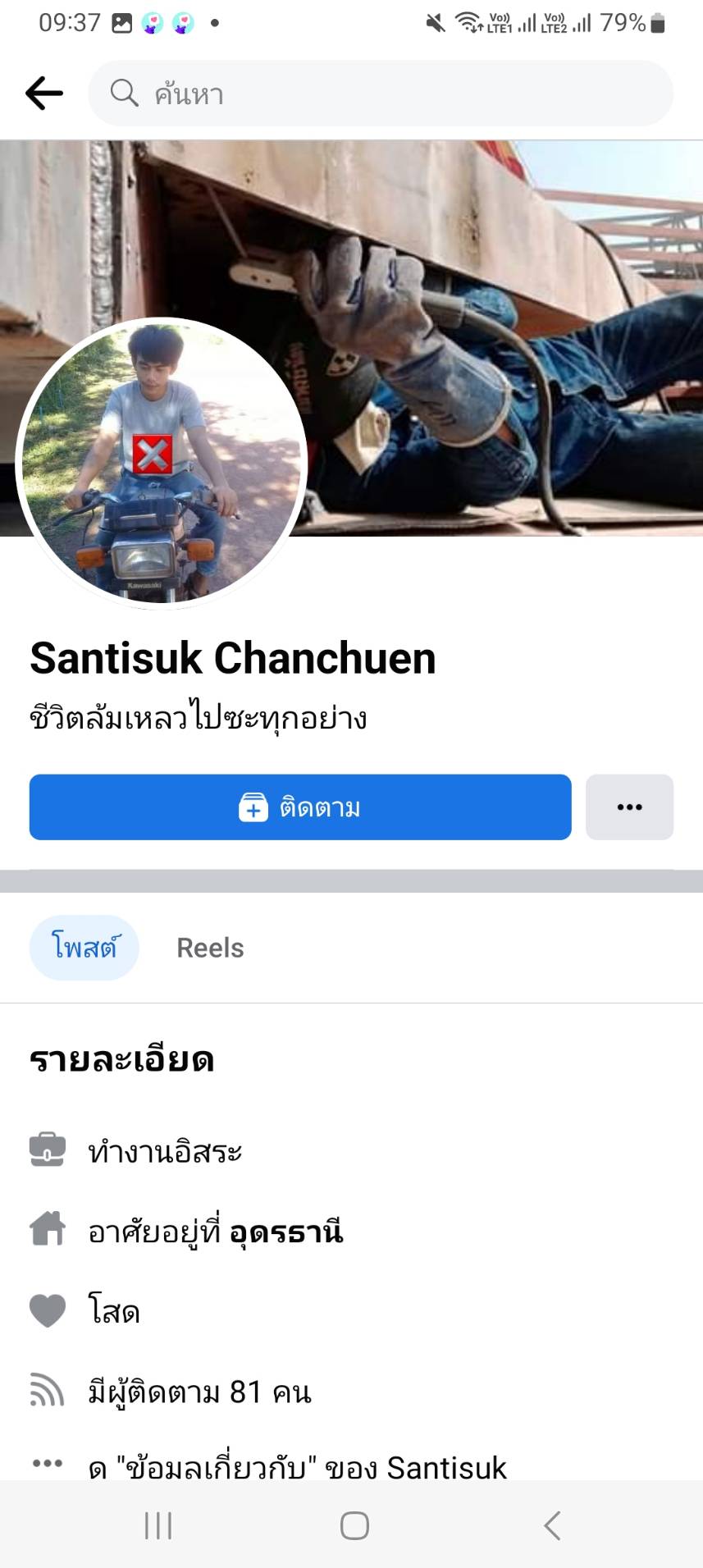
Task: Switch to the โพสต์ tab
Action: tap(84, 948)
